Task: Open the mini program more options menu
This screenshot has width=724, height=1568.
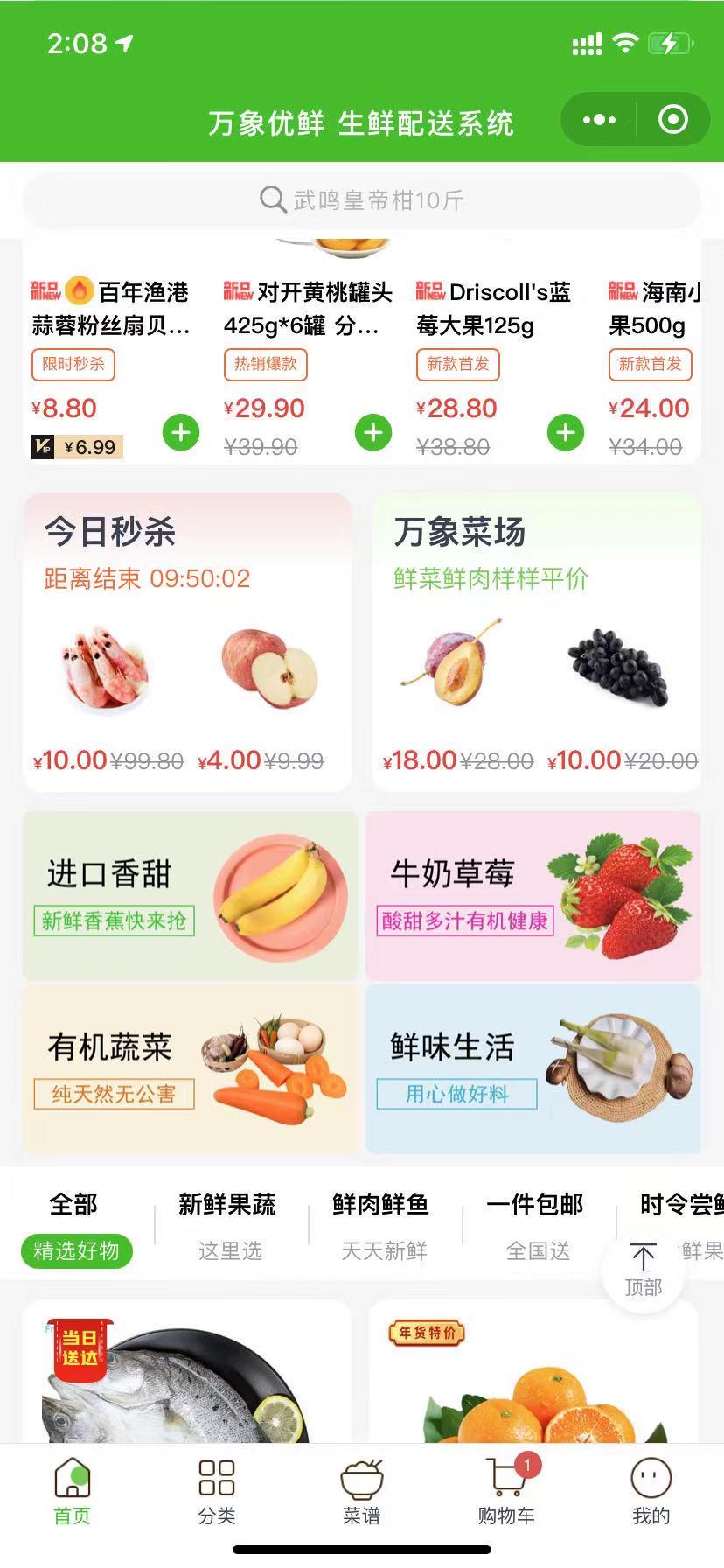Action: click(599, 120)
